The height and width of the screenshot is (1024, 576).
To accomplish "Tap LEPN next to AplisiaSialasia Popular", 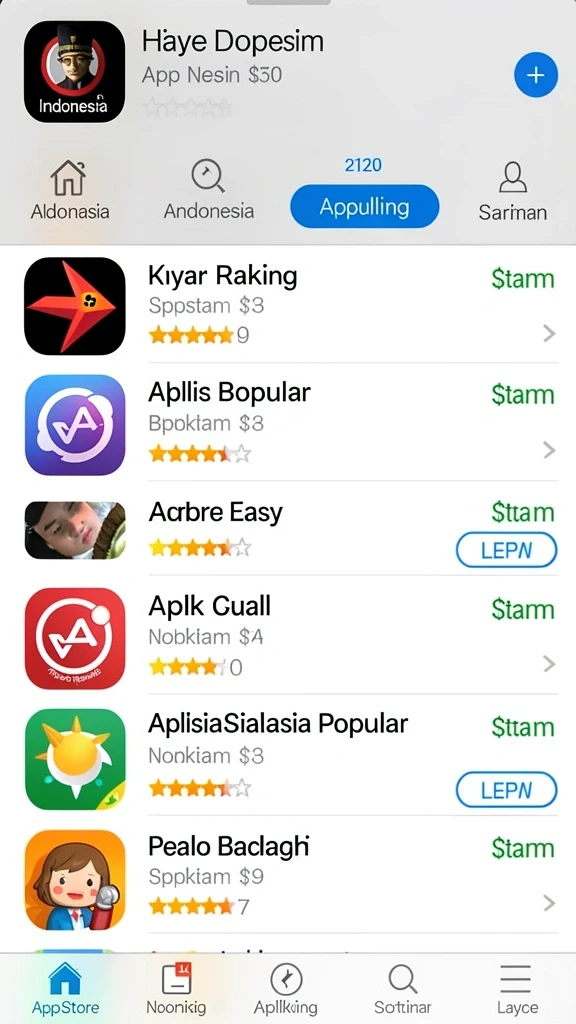I will 506,790.
